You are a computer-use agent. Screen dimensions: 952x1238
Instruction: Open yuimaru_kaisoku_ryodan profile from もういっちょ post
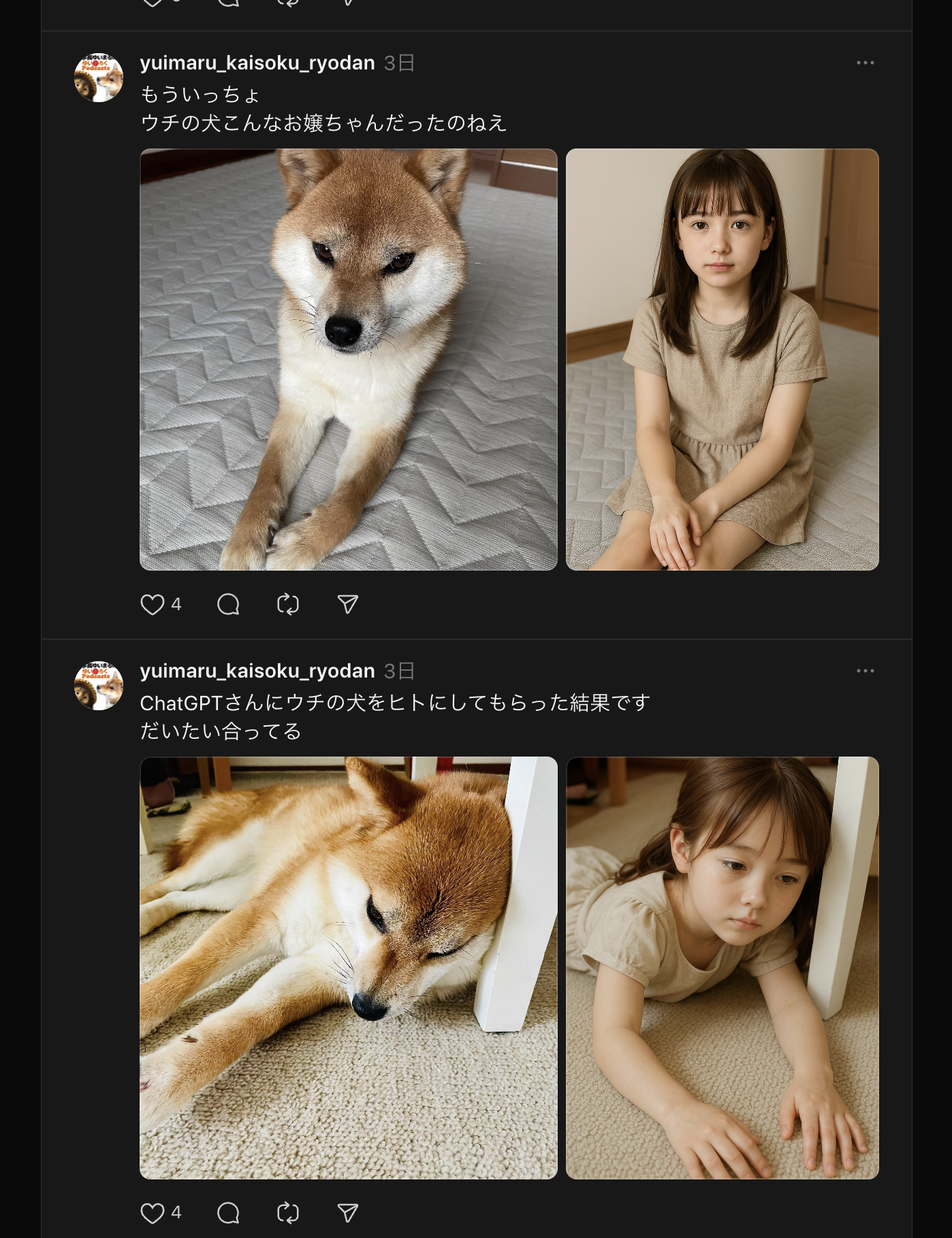pos(257,63)
